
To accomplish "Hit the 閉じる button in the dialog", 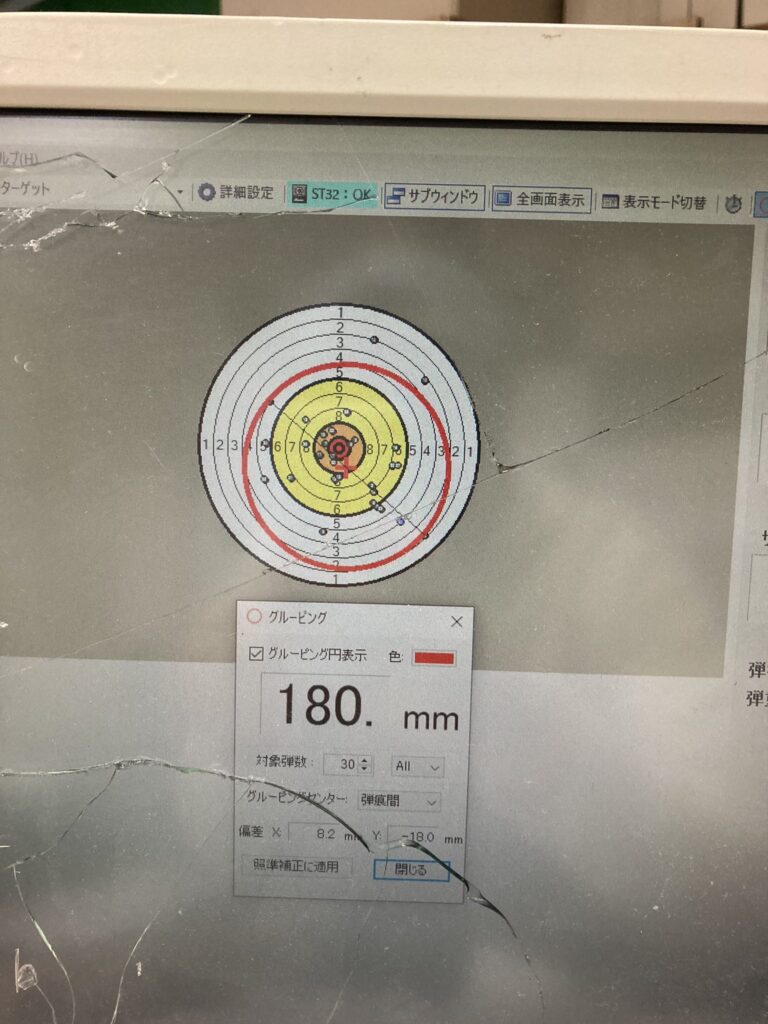I will (x=411, y=870).
